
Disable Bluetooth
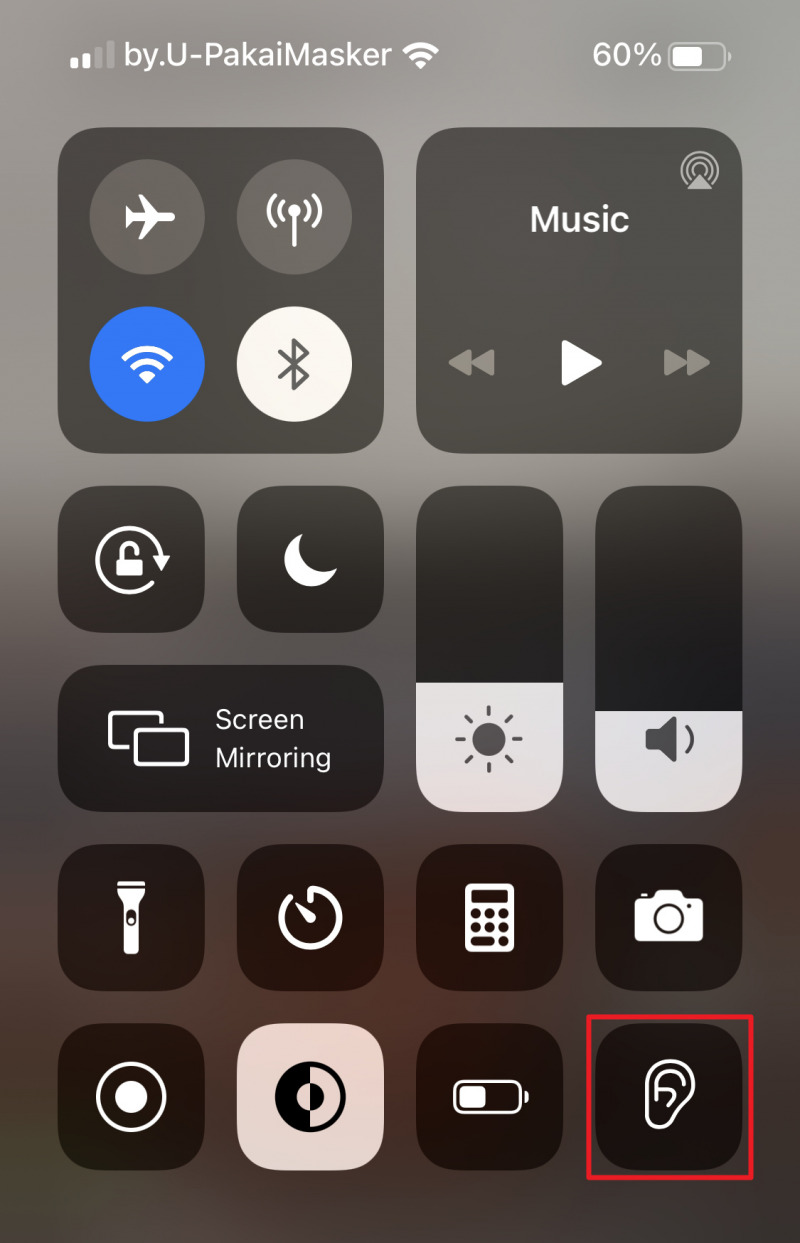click(294, 363)
